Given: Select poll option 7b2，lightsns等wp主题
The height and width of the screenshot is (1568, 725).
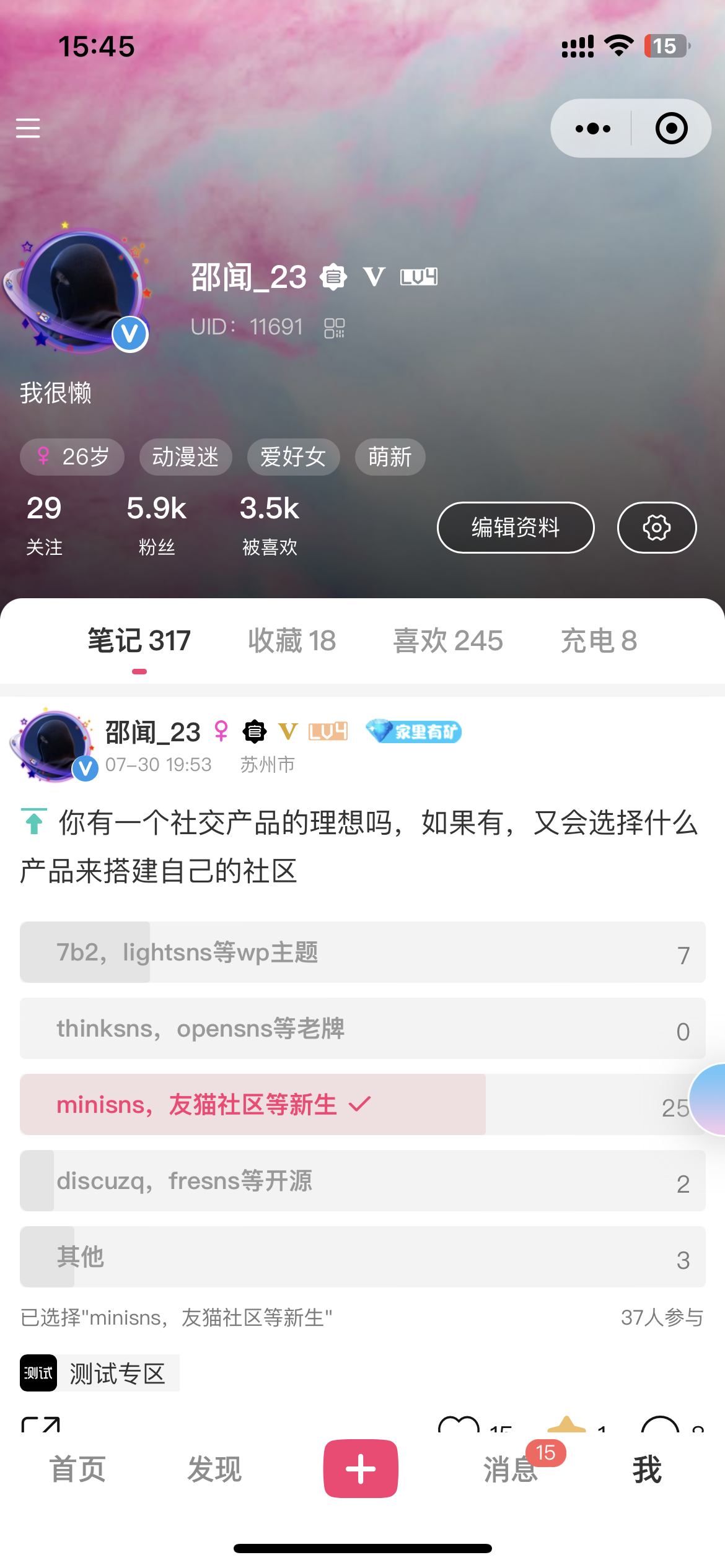Looking at the screenshot, I should click(362, 952).
